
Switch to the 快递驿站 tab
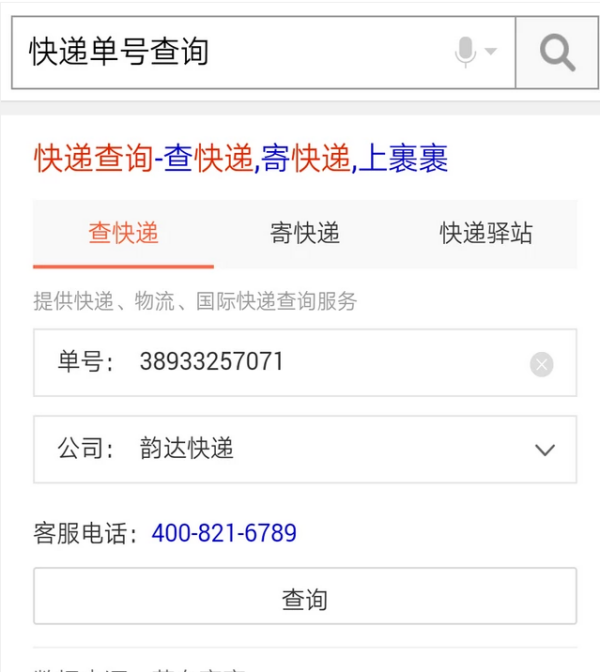486,234
